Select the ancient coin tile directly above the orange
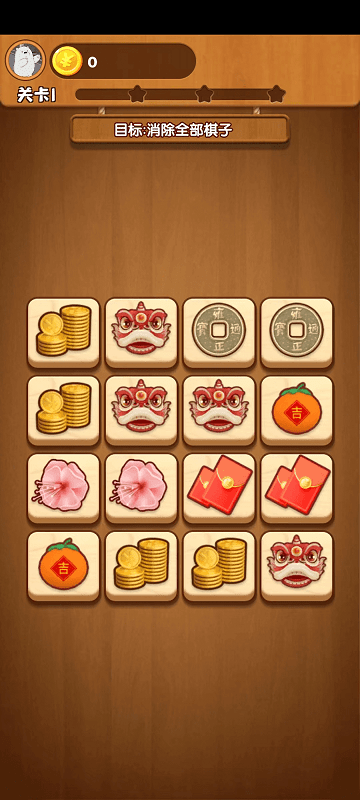This screenshot has height=800, width=360. tap(296, 332)
